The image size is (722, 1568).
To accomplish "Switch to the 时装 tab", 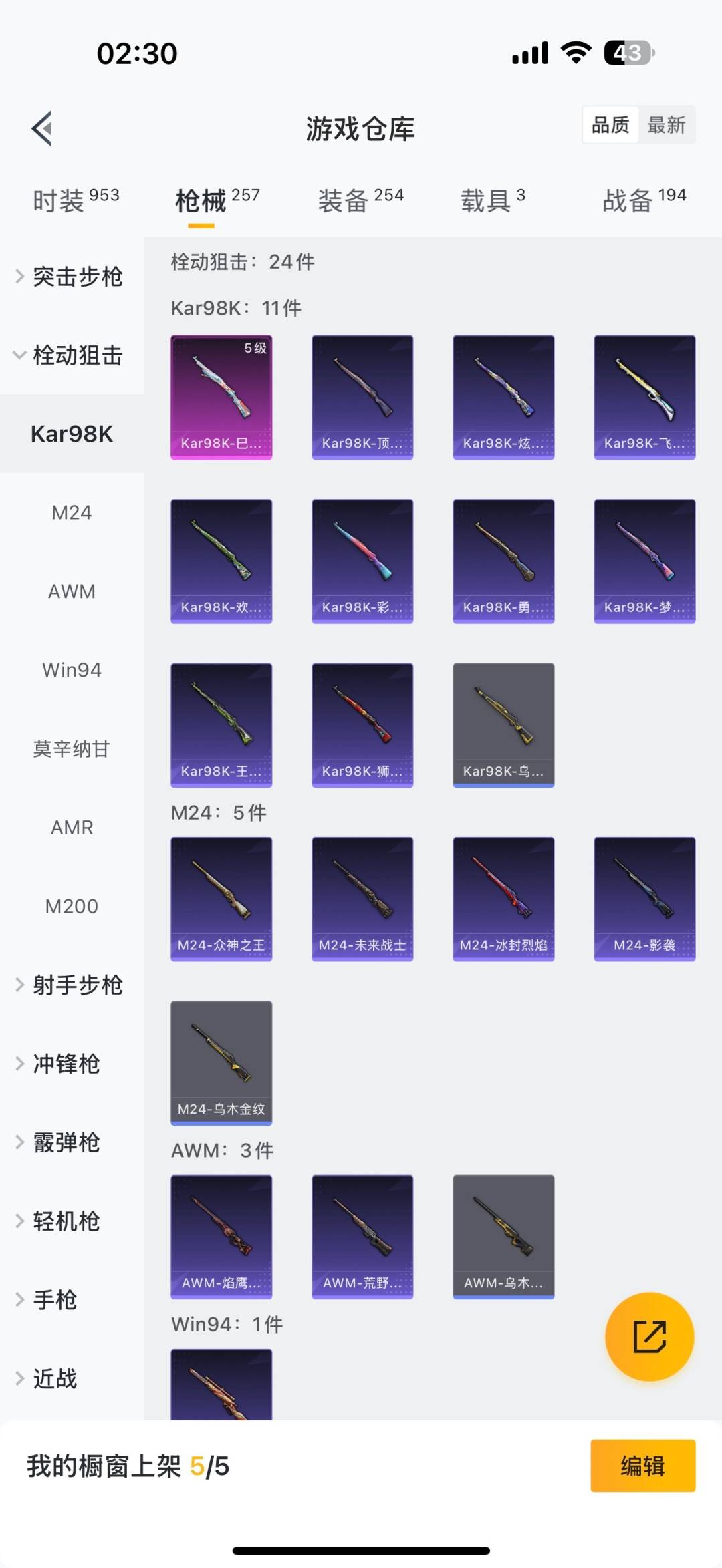I will point(76,200).
